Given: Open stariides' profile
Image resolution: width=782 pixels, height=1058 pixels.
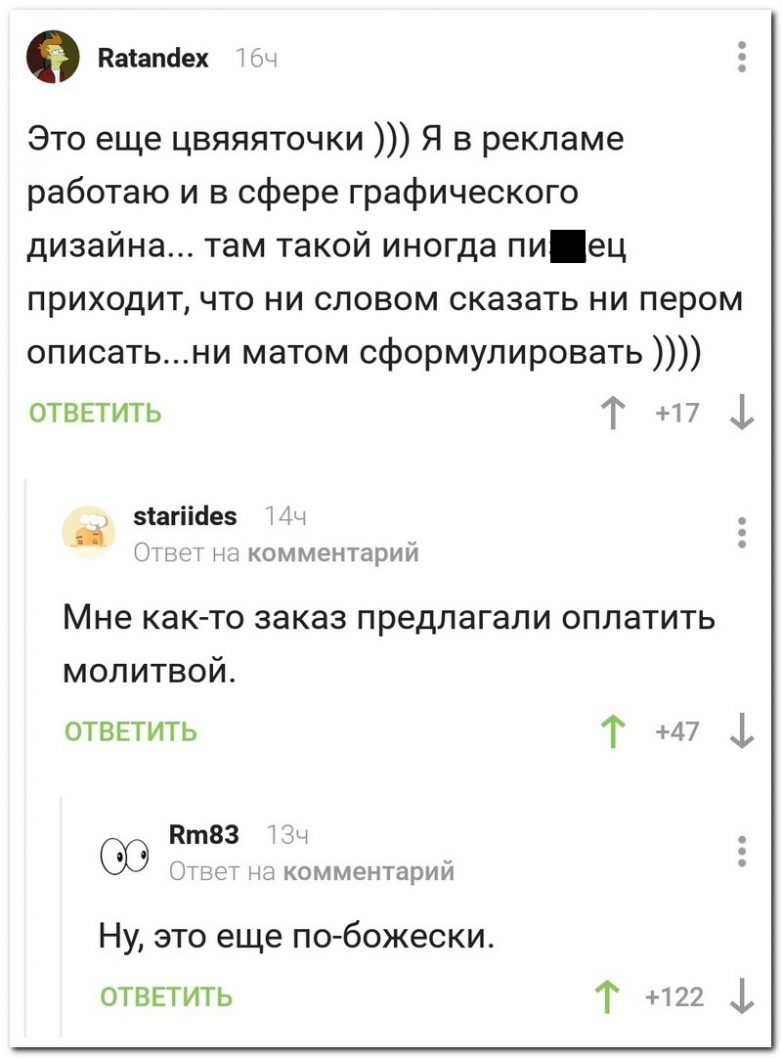Looking at the screenshot, I should click(185, 516).
